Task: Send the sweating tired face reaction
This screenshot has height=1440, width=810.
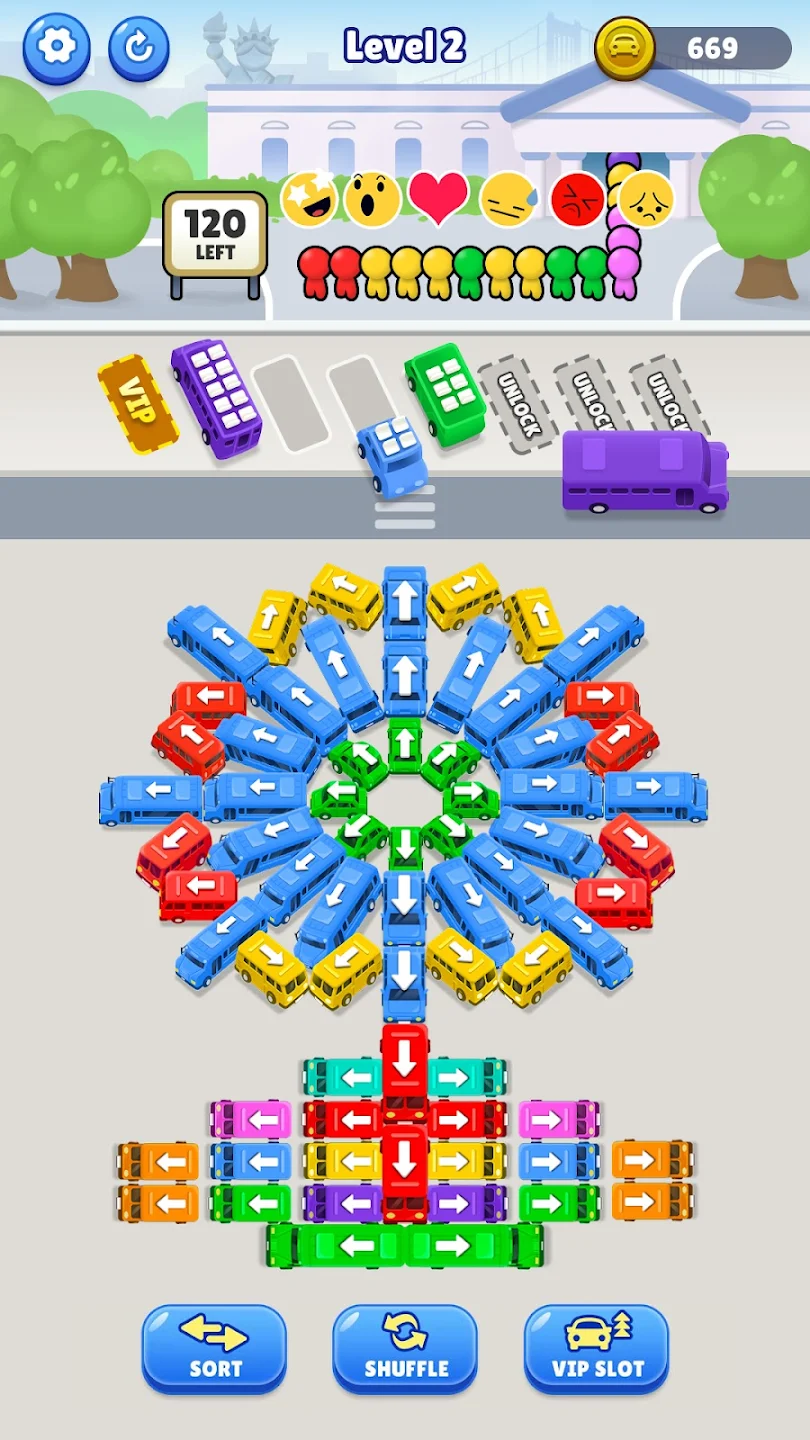Action: pos(508,200)
